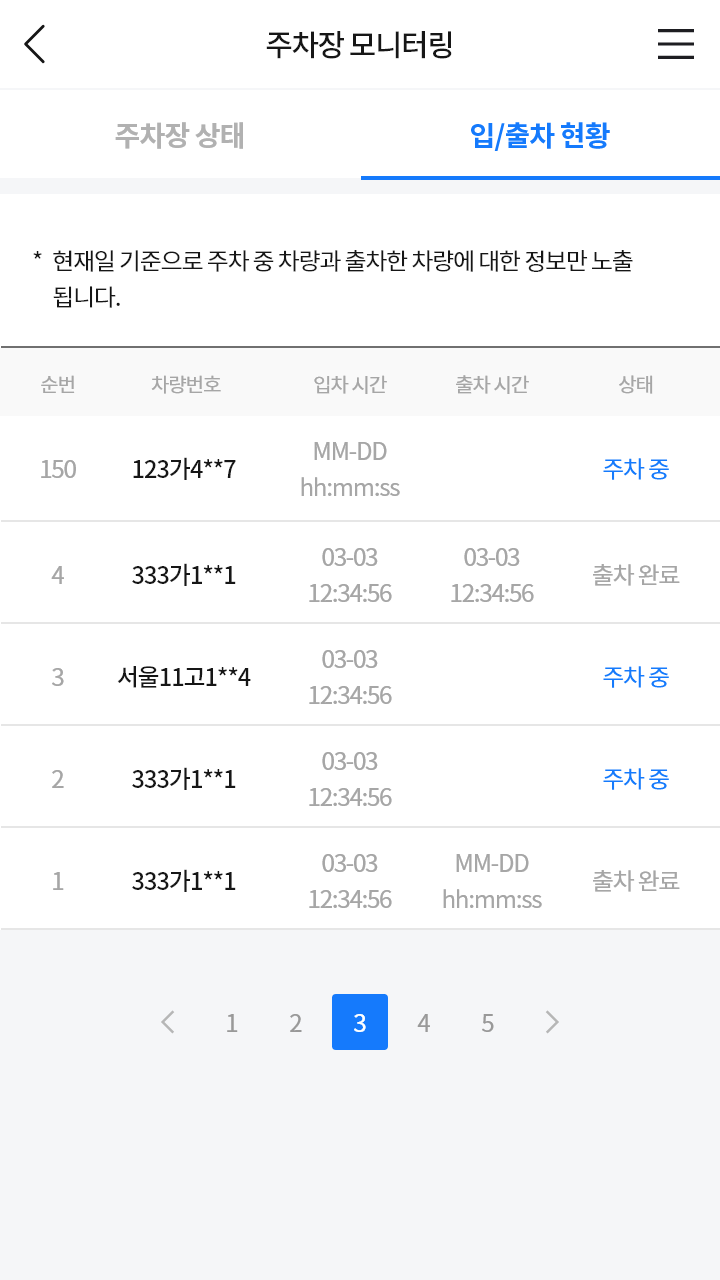The image size is (720, 1280).
Task: Switch to the 주차장 상태 tab
Action: [x=180, y=135]
